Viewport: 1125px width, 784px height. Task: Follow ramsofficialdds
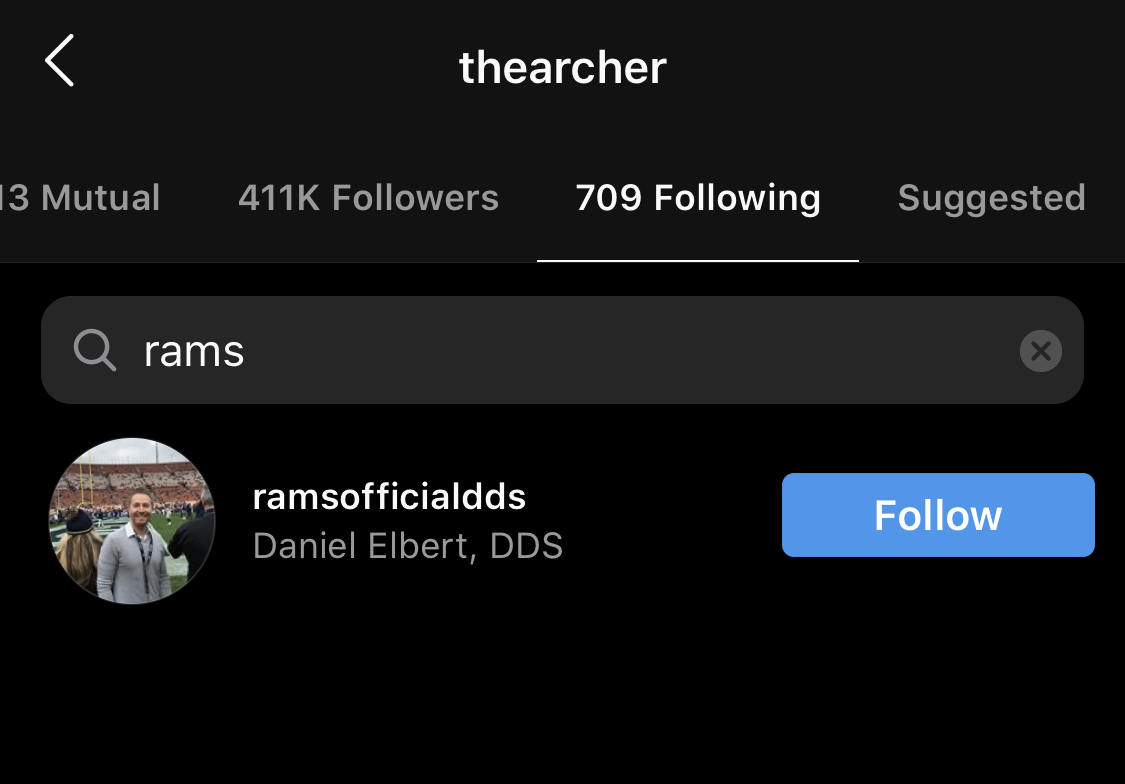pyautogui.click(x=937, y=515)
